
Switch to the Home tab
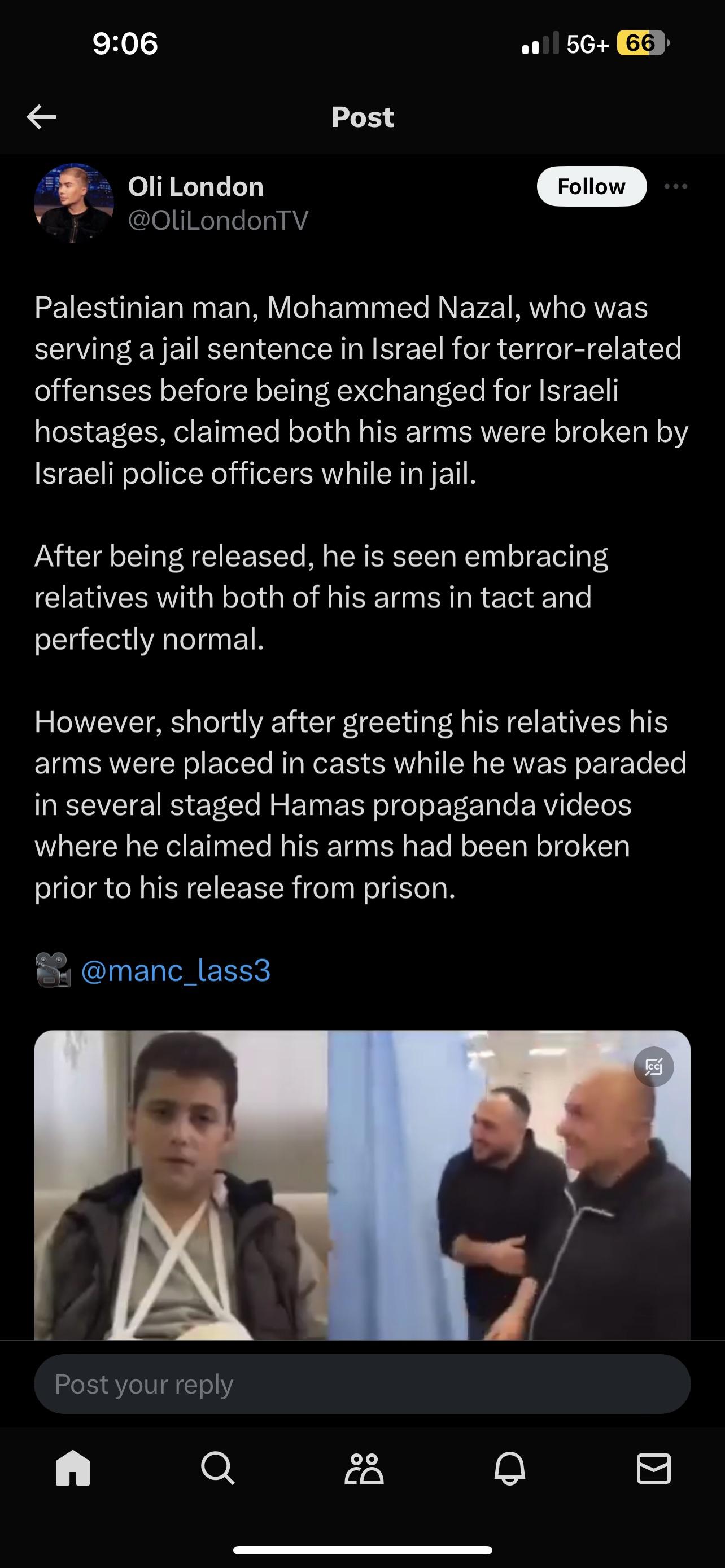click(x=73, y=1470)
